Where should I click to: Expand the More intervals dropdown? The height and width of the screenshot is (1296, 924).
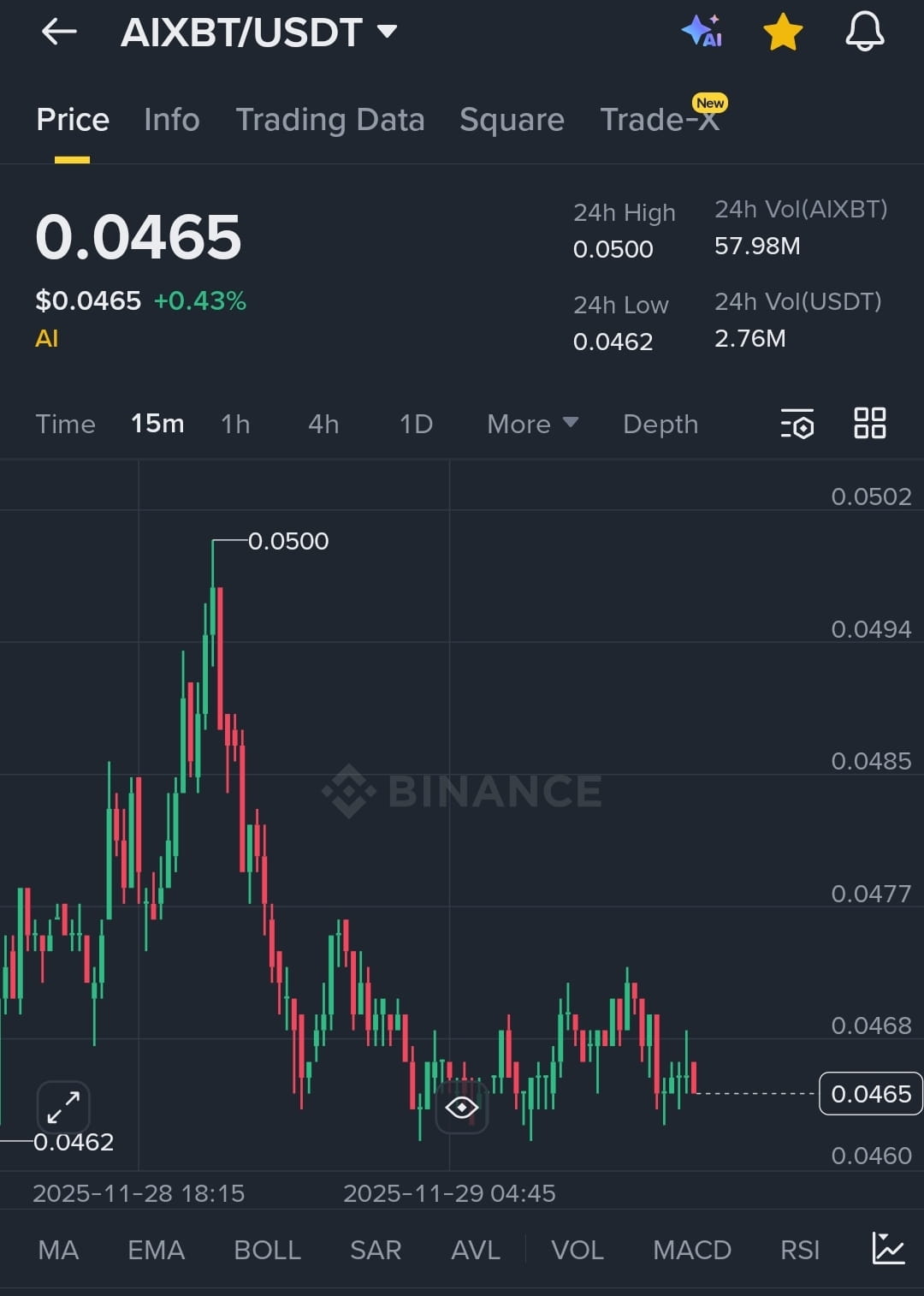(x=532, y=424)
